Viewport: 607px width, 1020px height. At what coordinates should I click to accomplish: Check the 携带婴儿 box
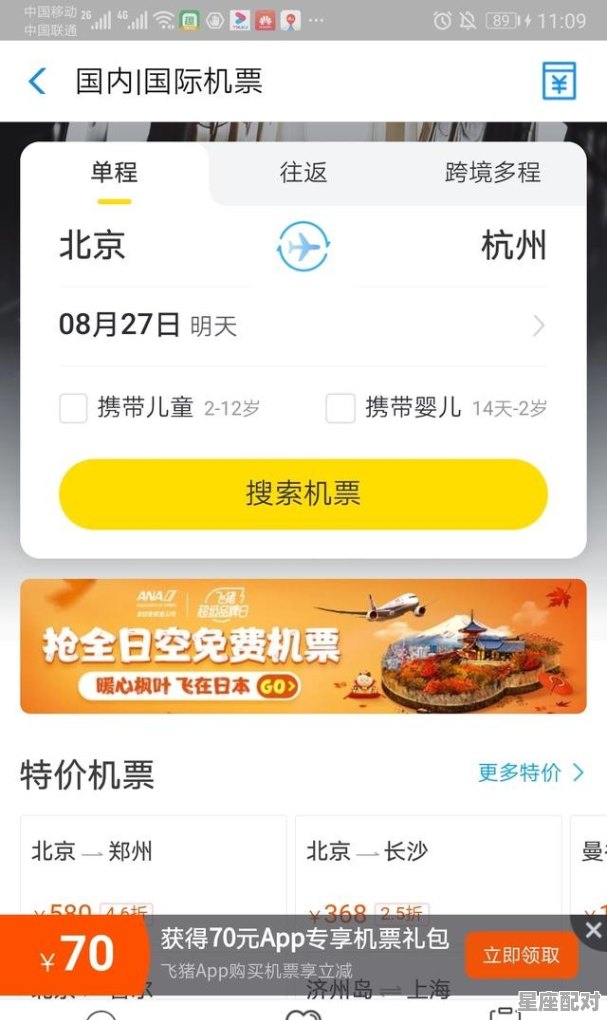click(341, 408)
